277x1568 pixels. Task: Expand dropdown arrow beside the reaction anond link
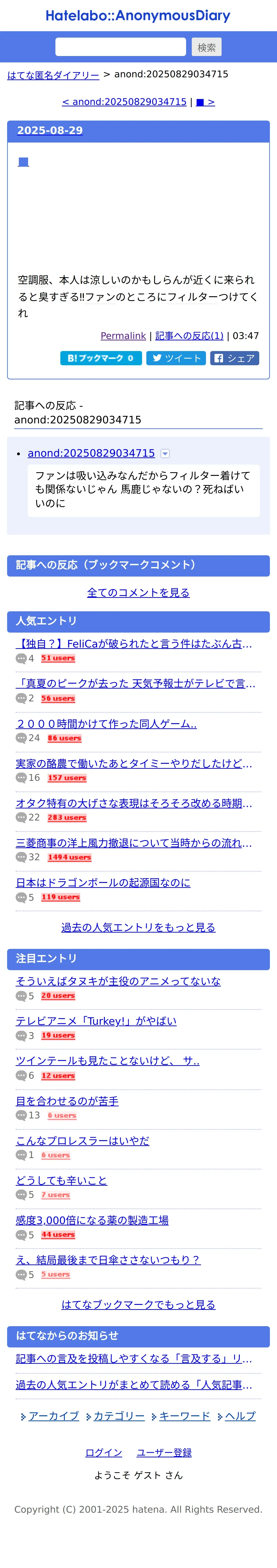165,453
